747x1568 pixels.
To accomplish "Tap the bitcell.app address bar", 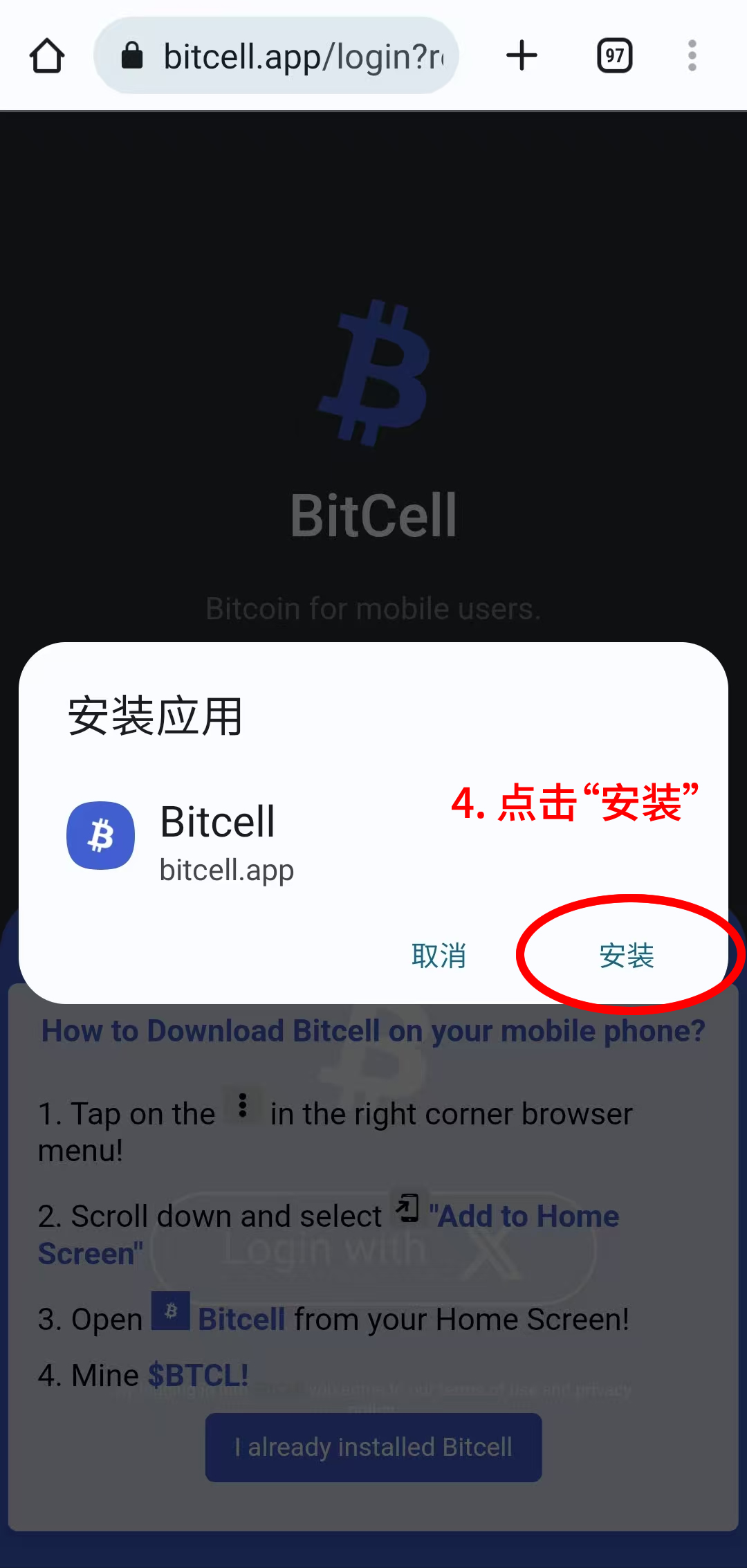I will [x=290, y=56].
